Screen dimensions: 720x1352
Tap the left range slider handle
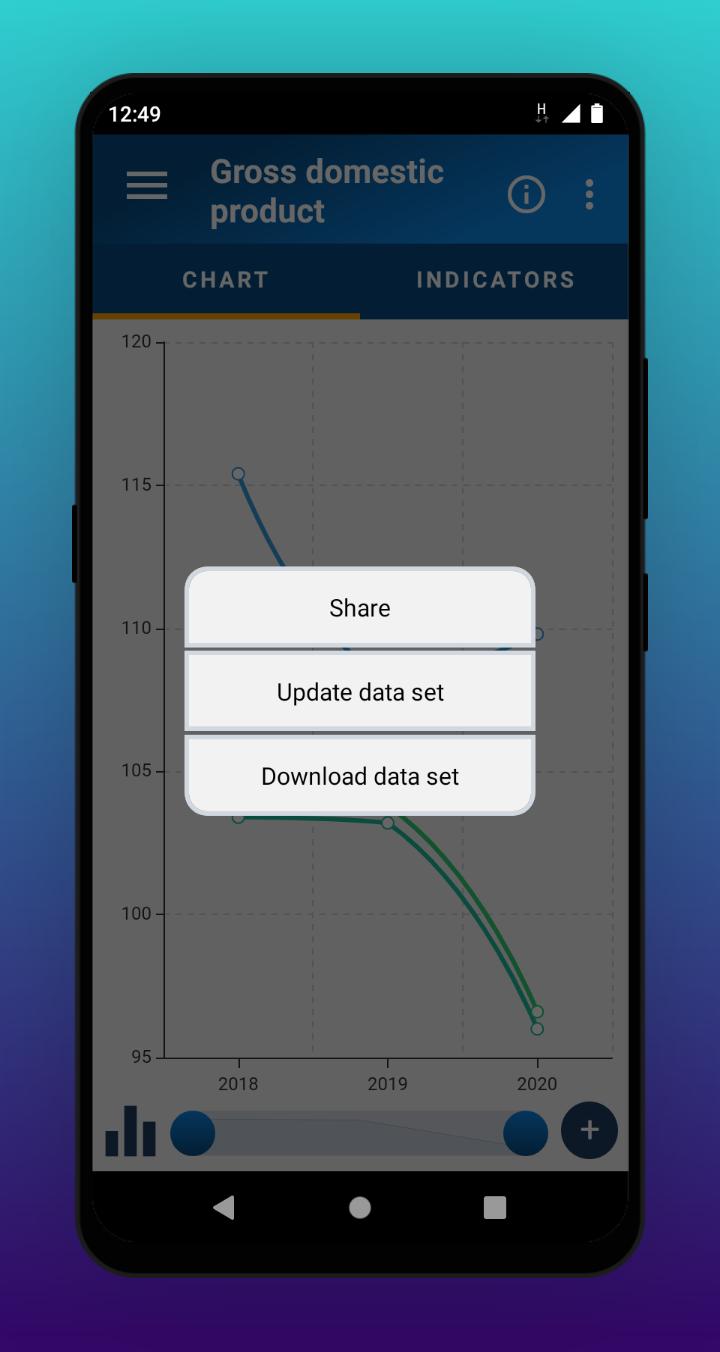(193, 1134)
